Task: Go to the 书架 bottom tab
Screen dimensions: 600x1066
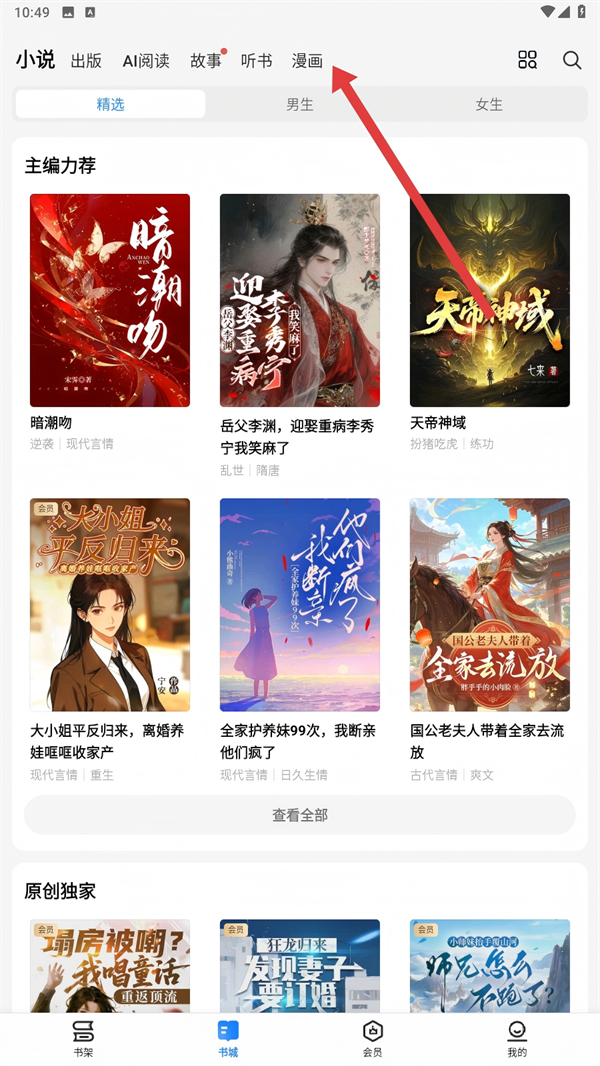Action: (x=83, y=1039)
